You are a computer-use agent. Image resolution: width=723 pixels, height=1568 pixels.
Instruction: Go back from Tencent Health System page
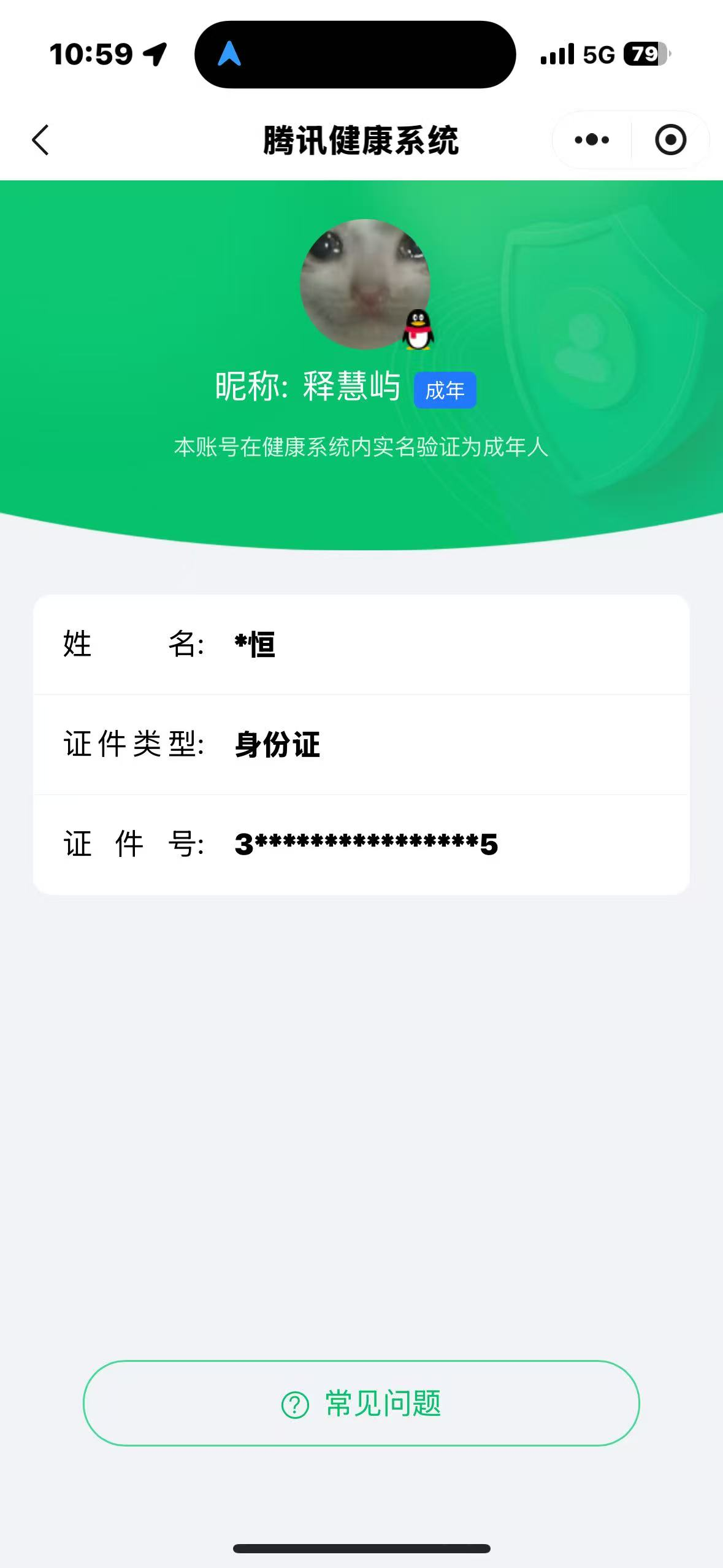[40, 140]
